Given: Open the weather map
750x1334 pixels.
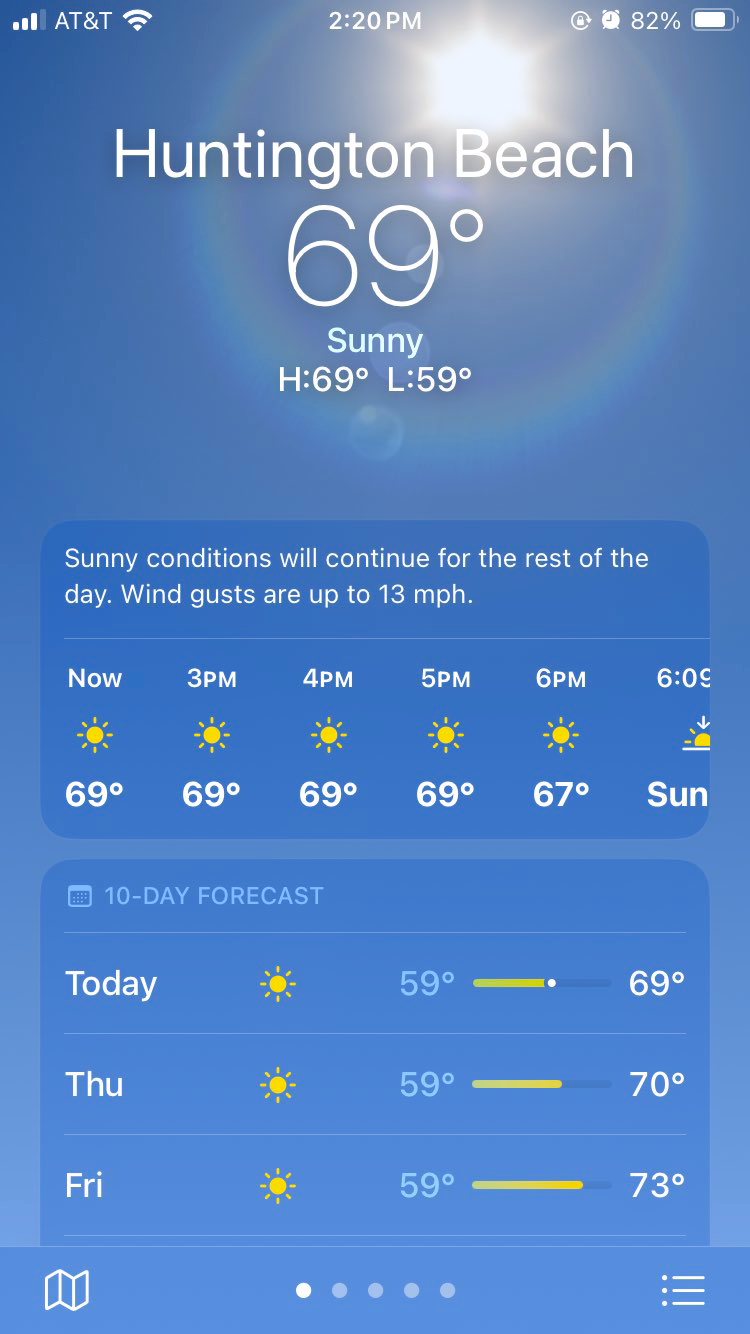Looking at the screenshot, I should pyautogui.click(x=67, y=1290).
